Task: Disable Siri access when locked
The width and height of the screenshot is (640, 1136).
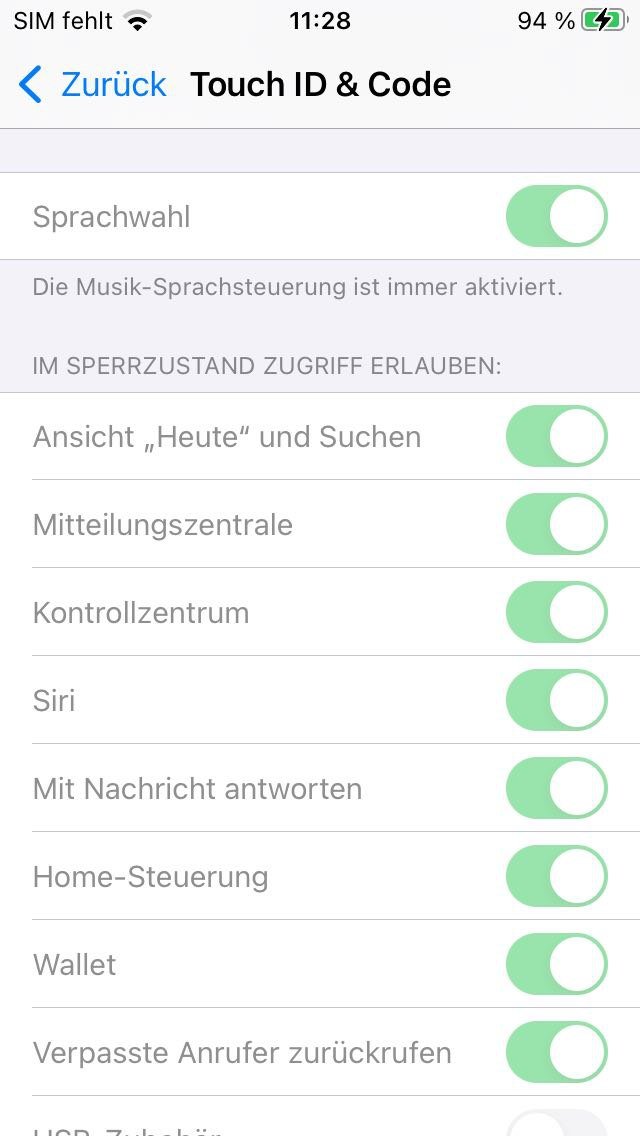Action: point(557,700)
